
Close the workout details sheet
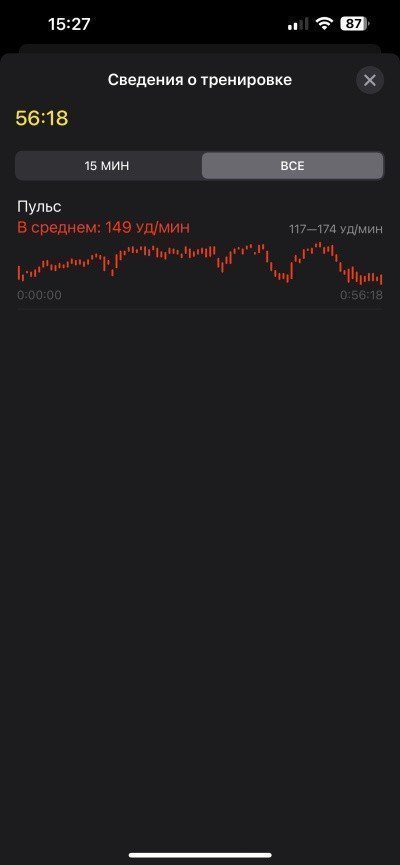(370, 81)
